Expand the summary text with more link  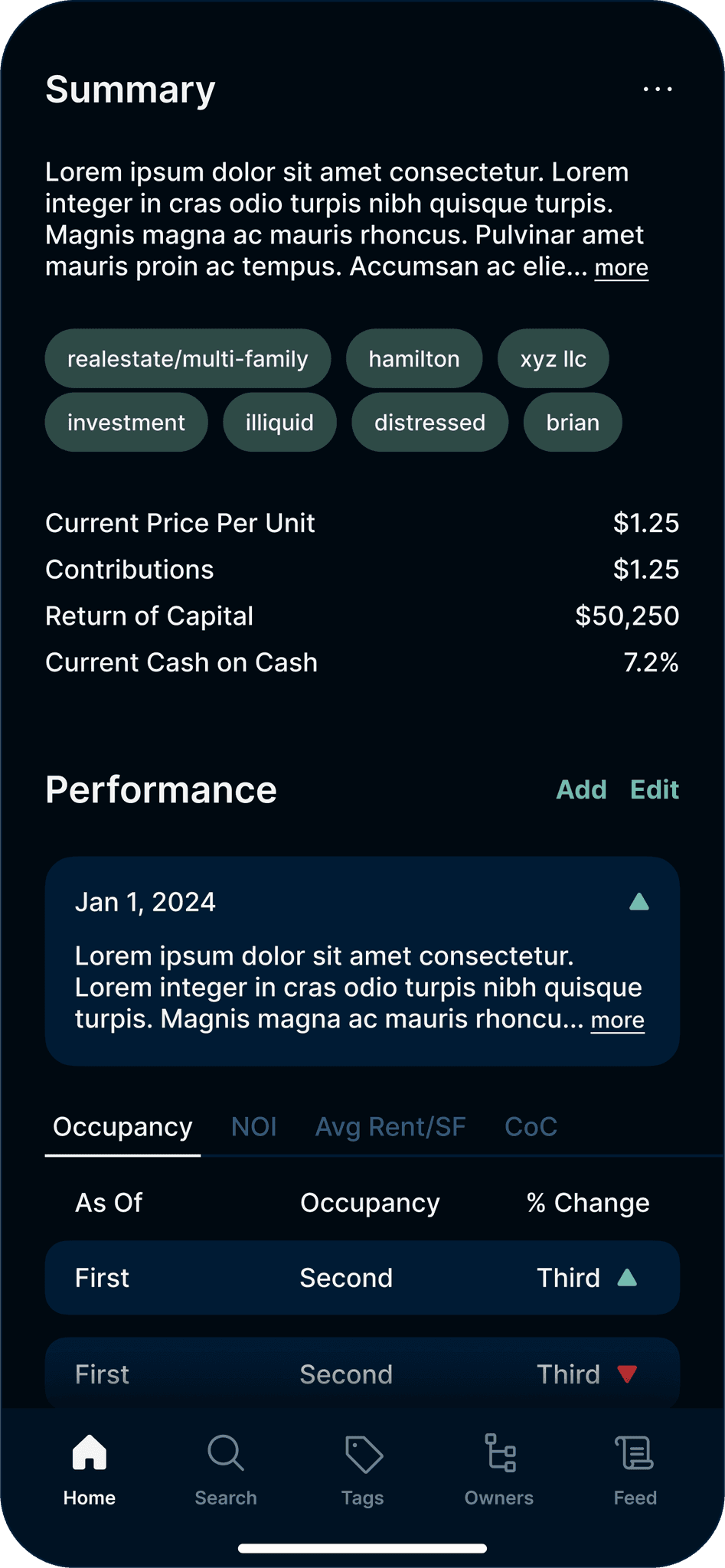621,268
